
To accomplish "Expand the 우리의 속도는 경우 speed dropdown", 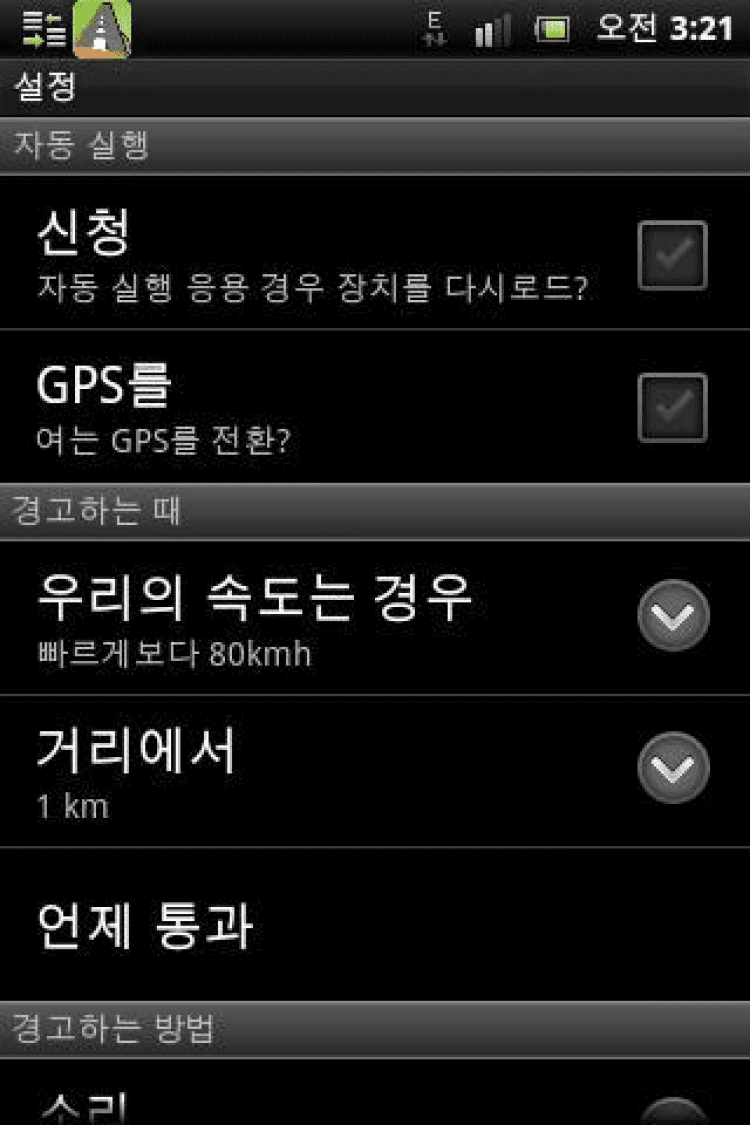I will (x=673, y=616).
